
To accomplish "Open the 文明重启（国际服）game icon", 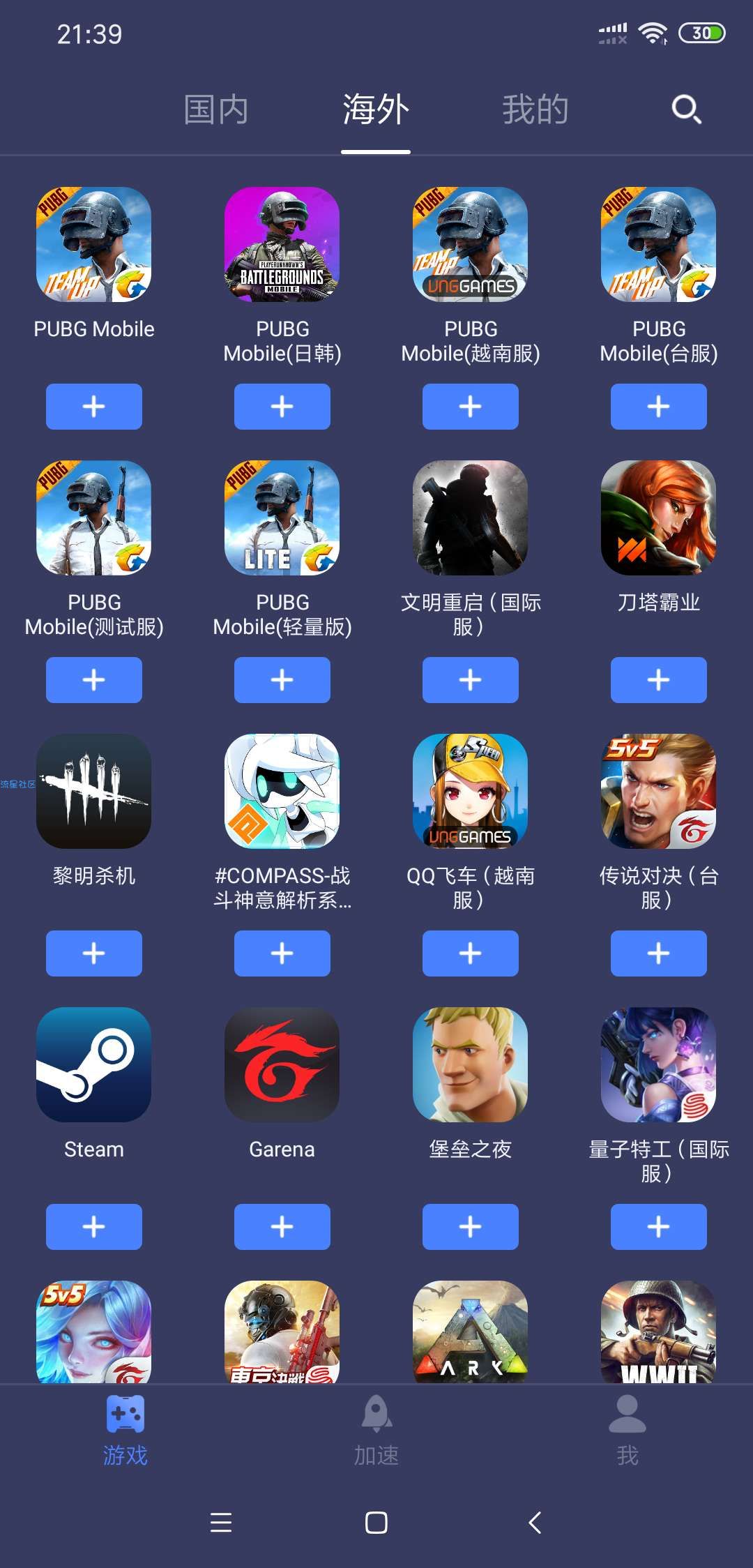I will coord(471,518).
